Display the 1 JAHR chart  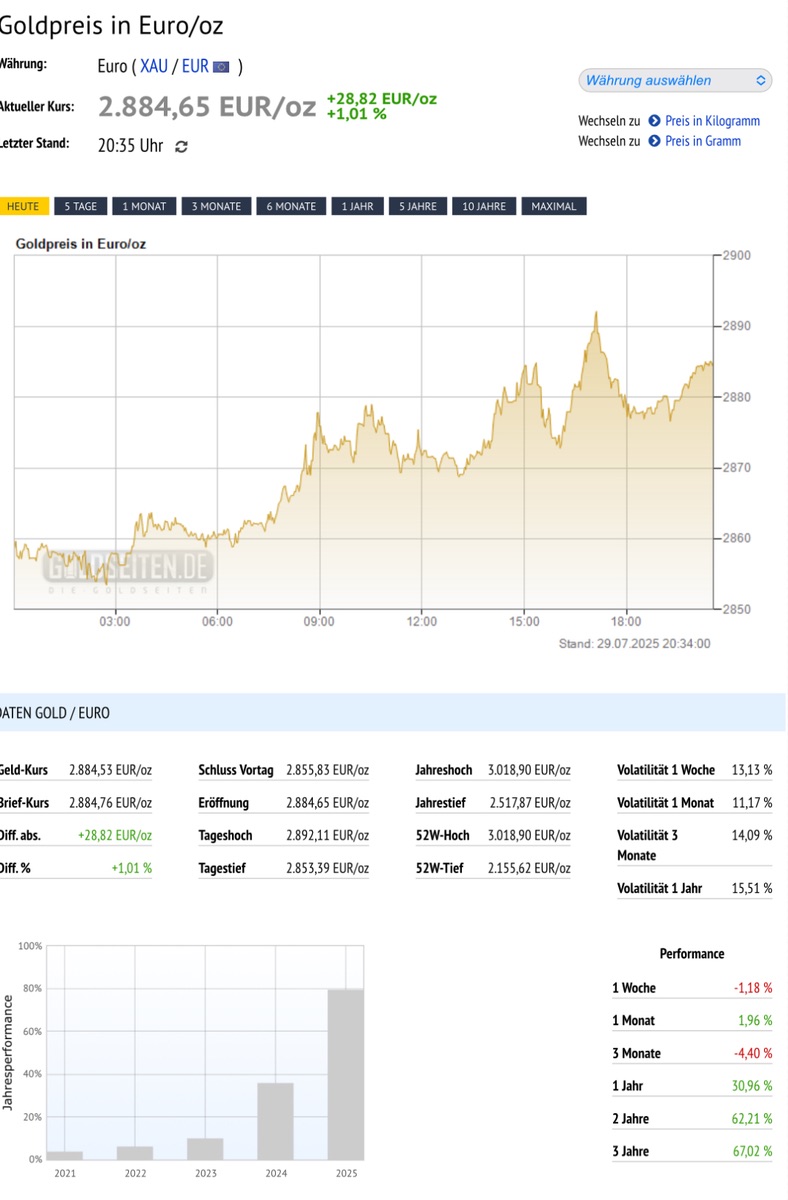click(357, 206)
